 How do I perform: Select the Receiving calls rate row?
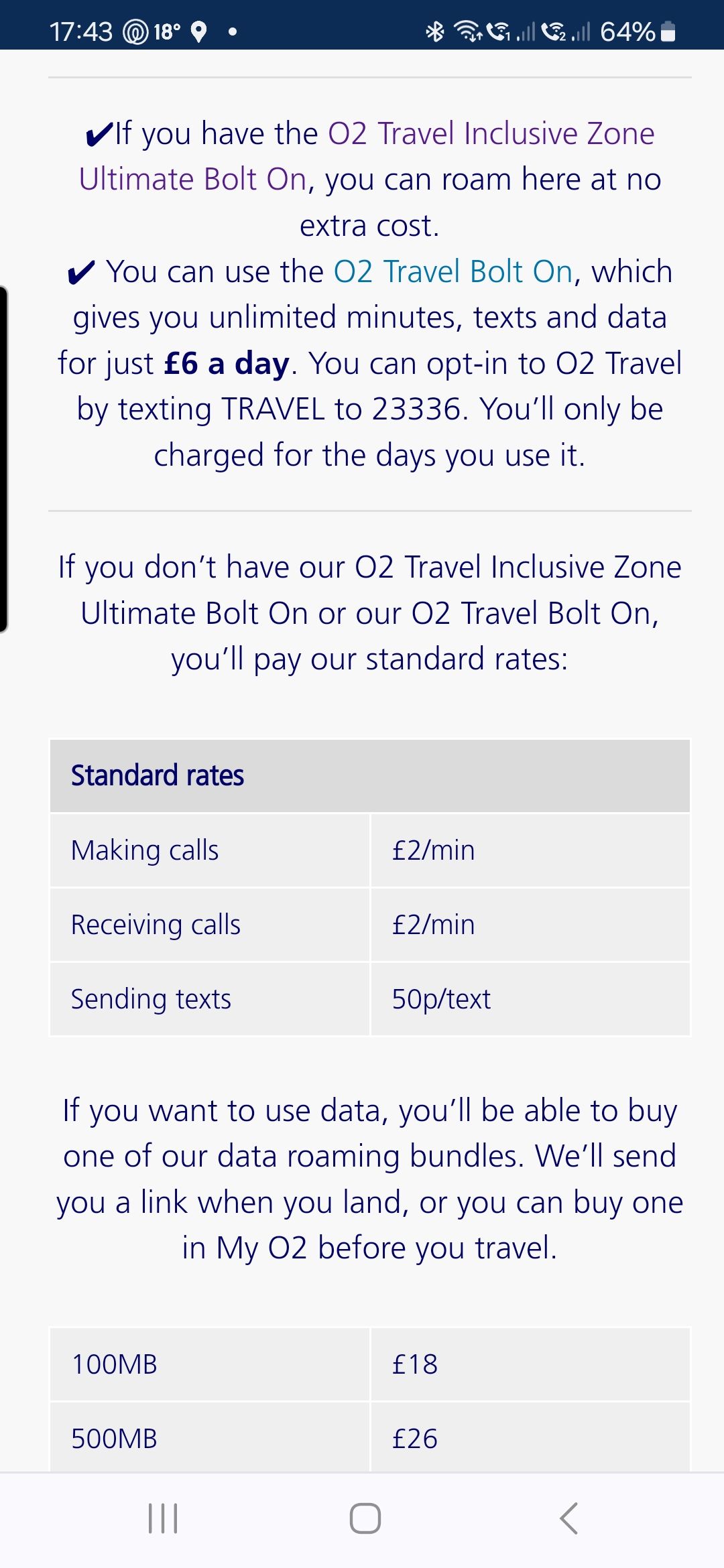[370, 924]
